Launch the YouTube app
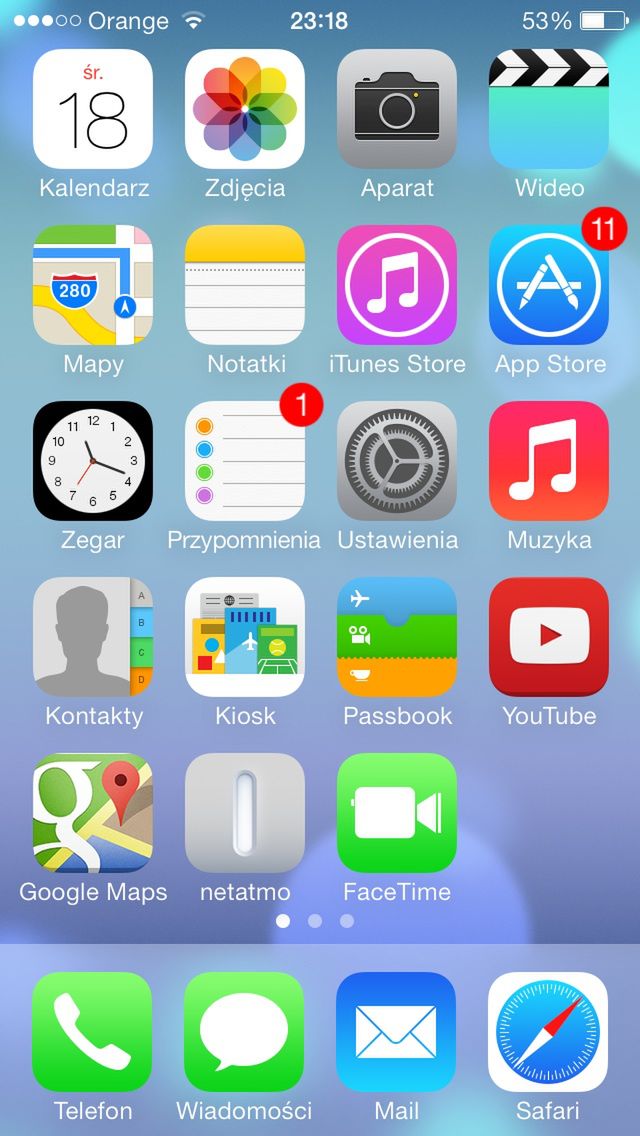The height and width of the screenshot is (1136, 640). [x=549, y=637]
